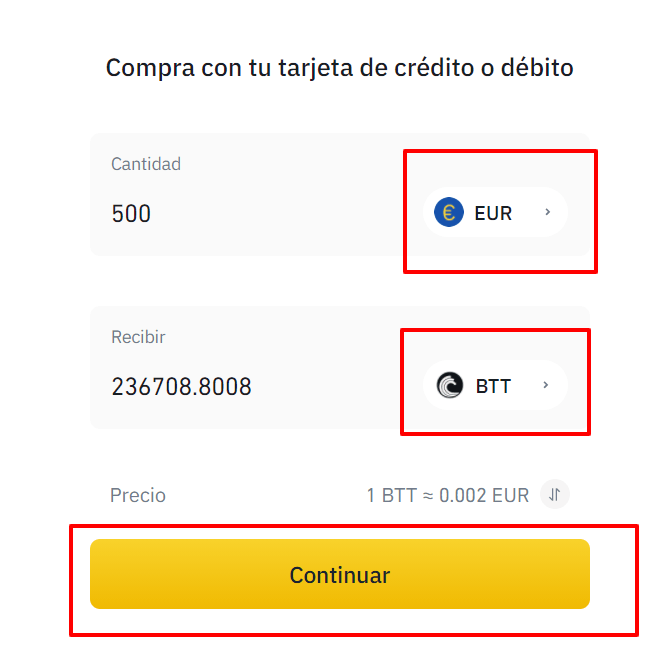Open the EUR currency selector
The width and height of the screenshot is (671, 668).
click(494, 213)
